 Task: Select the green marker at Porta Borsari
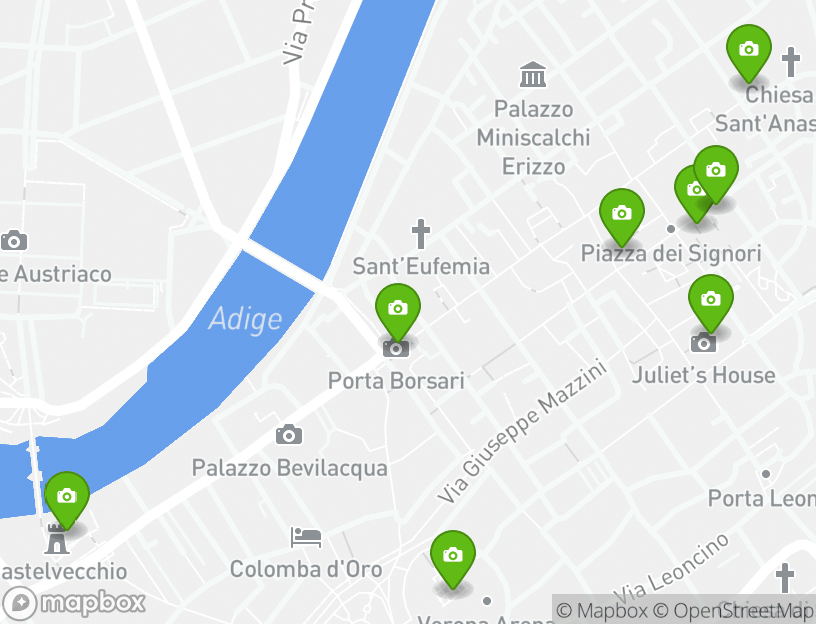pos(397,309)
